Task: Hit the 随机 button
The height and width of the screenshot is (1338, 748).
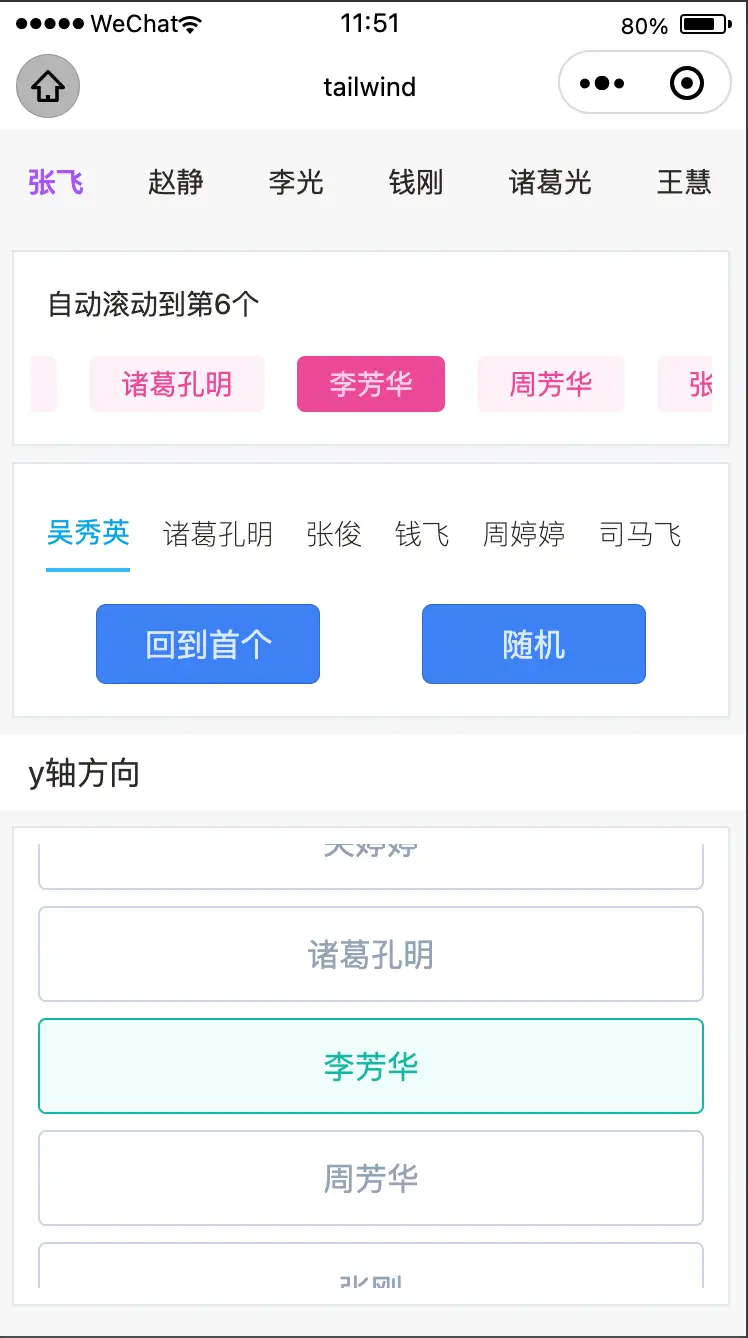Action: point(534,644)
